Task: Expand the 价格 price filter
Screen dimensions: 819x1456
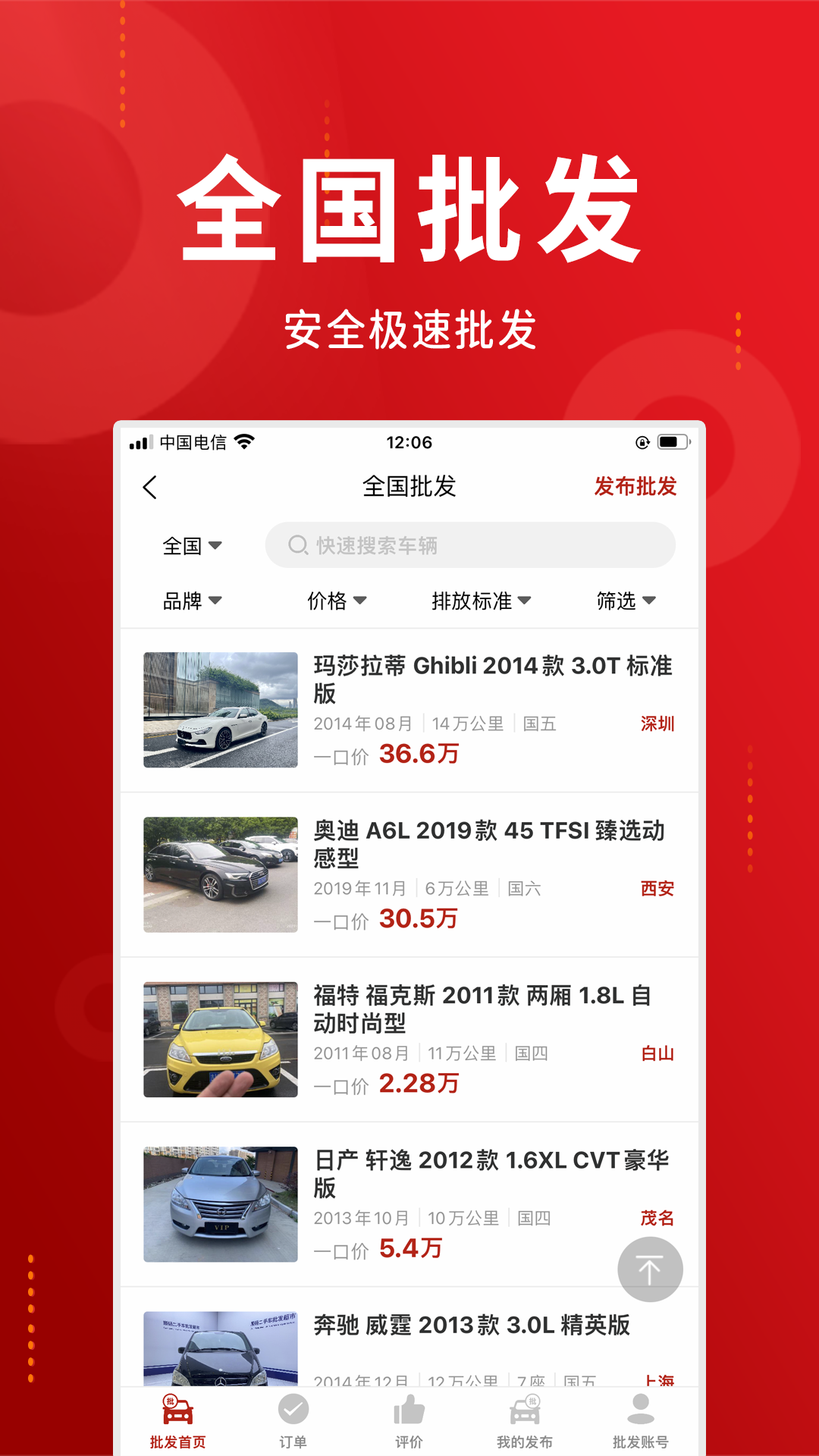Action: coord(336,601)
